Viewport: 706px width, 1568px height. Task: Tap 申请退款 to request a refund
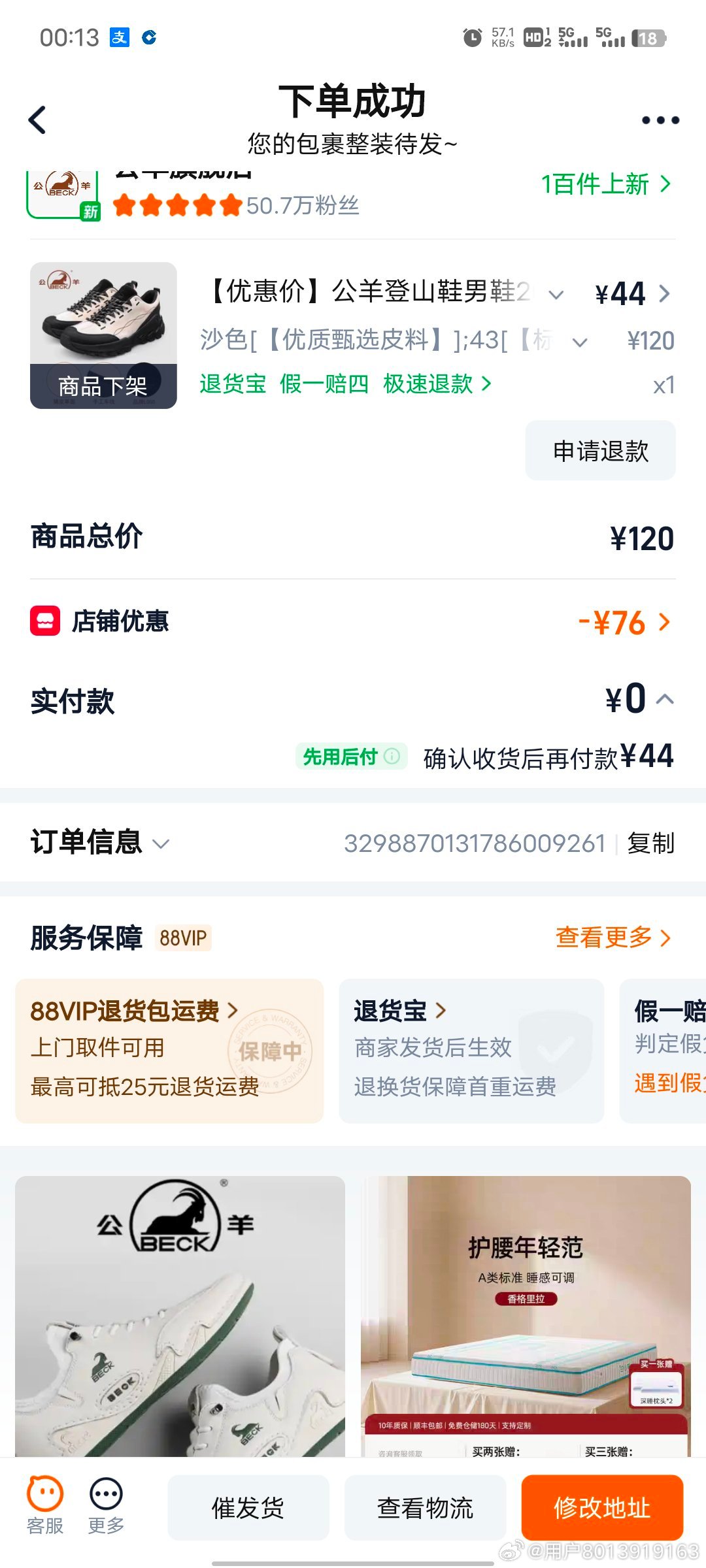tap(600, 451)
